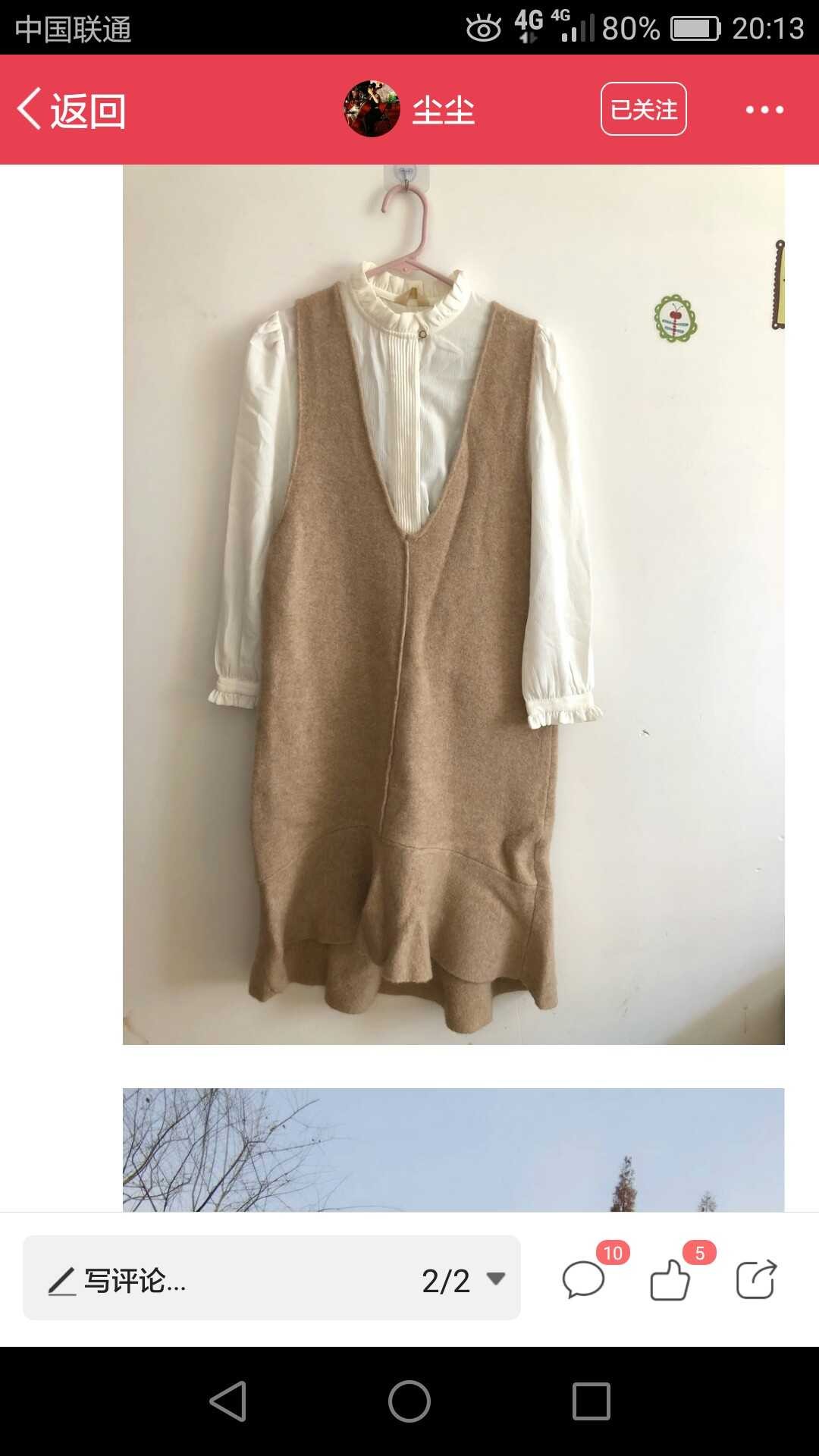
Task: Expand the 2/2 page dropdown
Action: tap(463, 1281)
